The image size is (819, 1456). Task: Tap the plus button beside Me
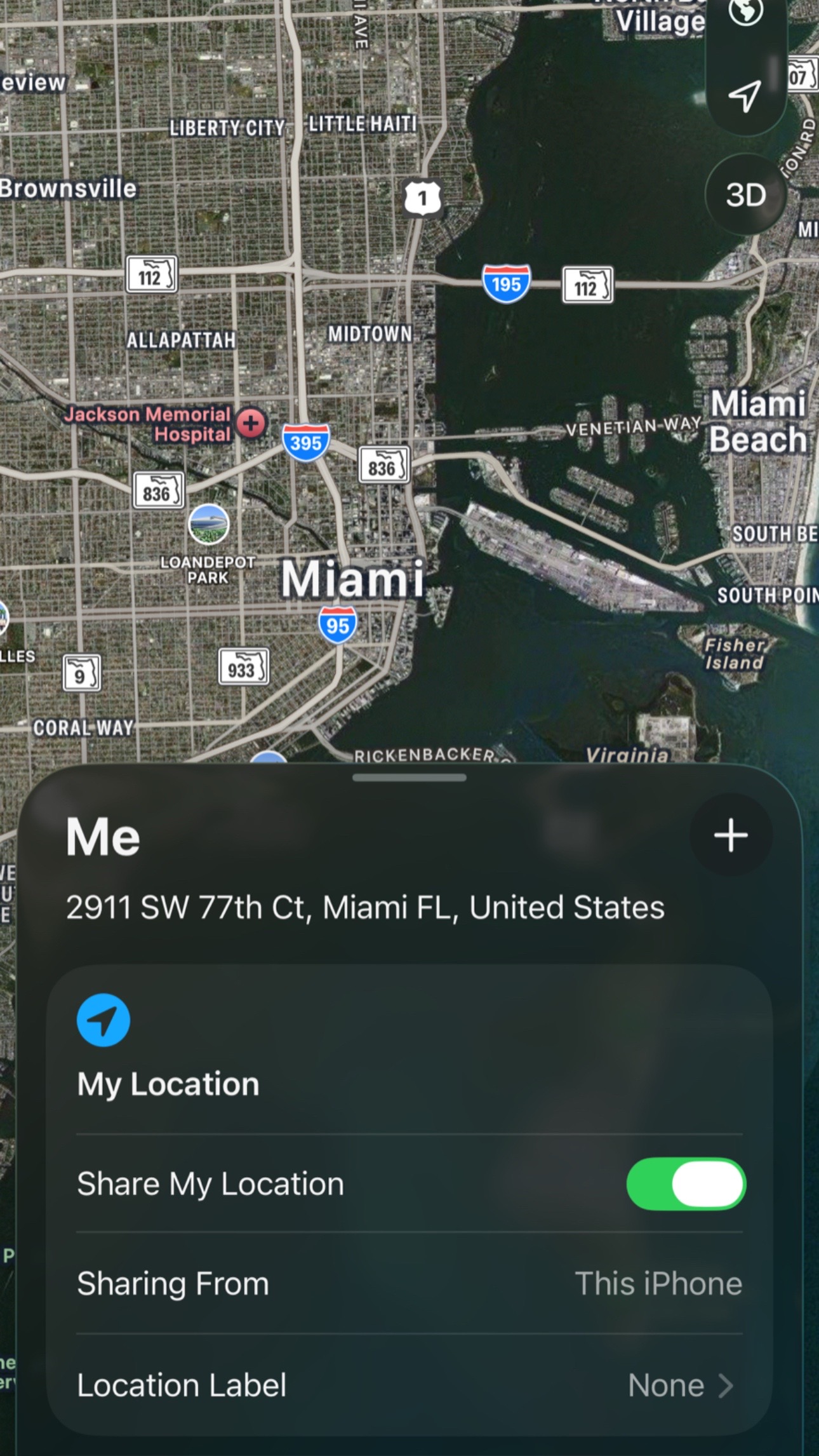(x=731, y=835)
